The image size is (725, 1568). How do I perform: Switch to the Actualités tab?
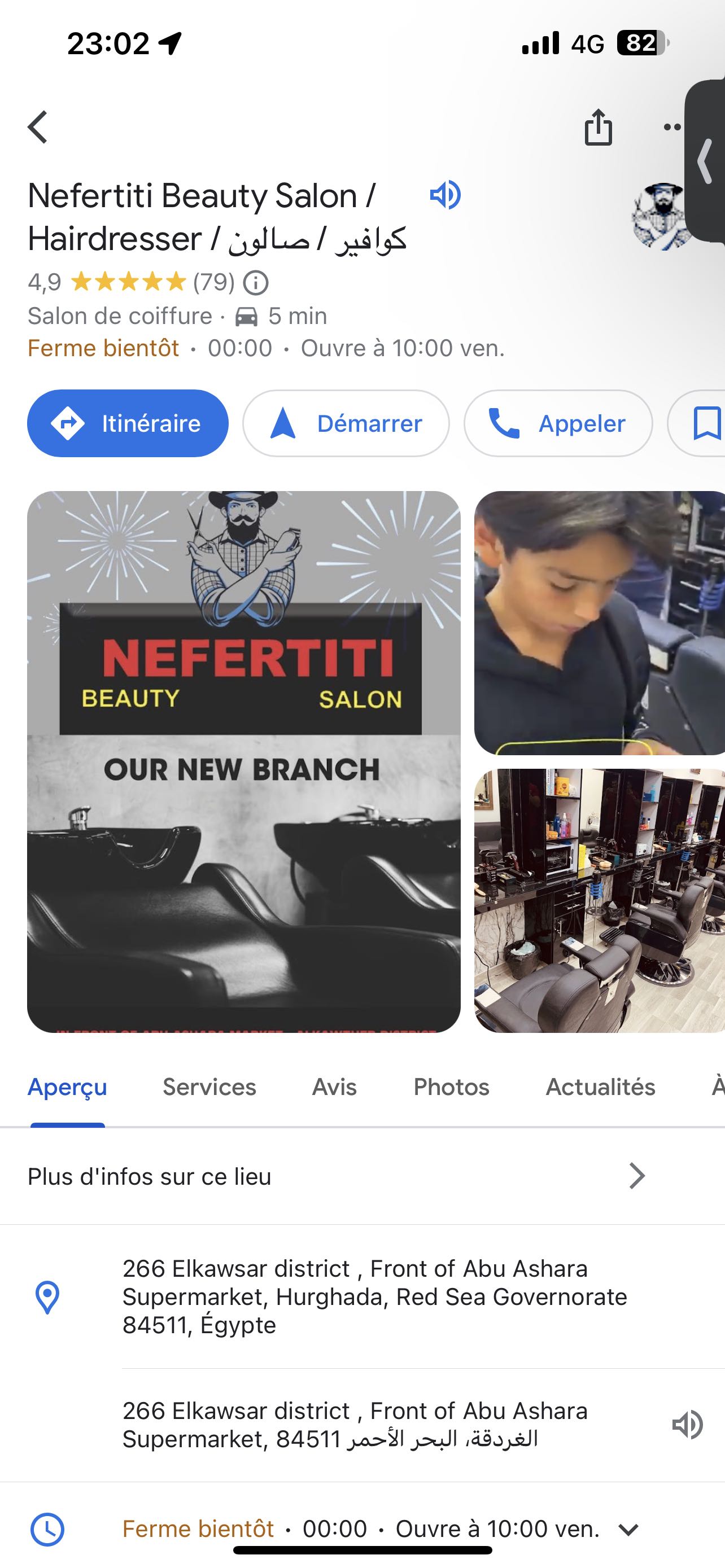click(600, 1087)
